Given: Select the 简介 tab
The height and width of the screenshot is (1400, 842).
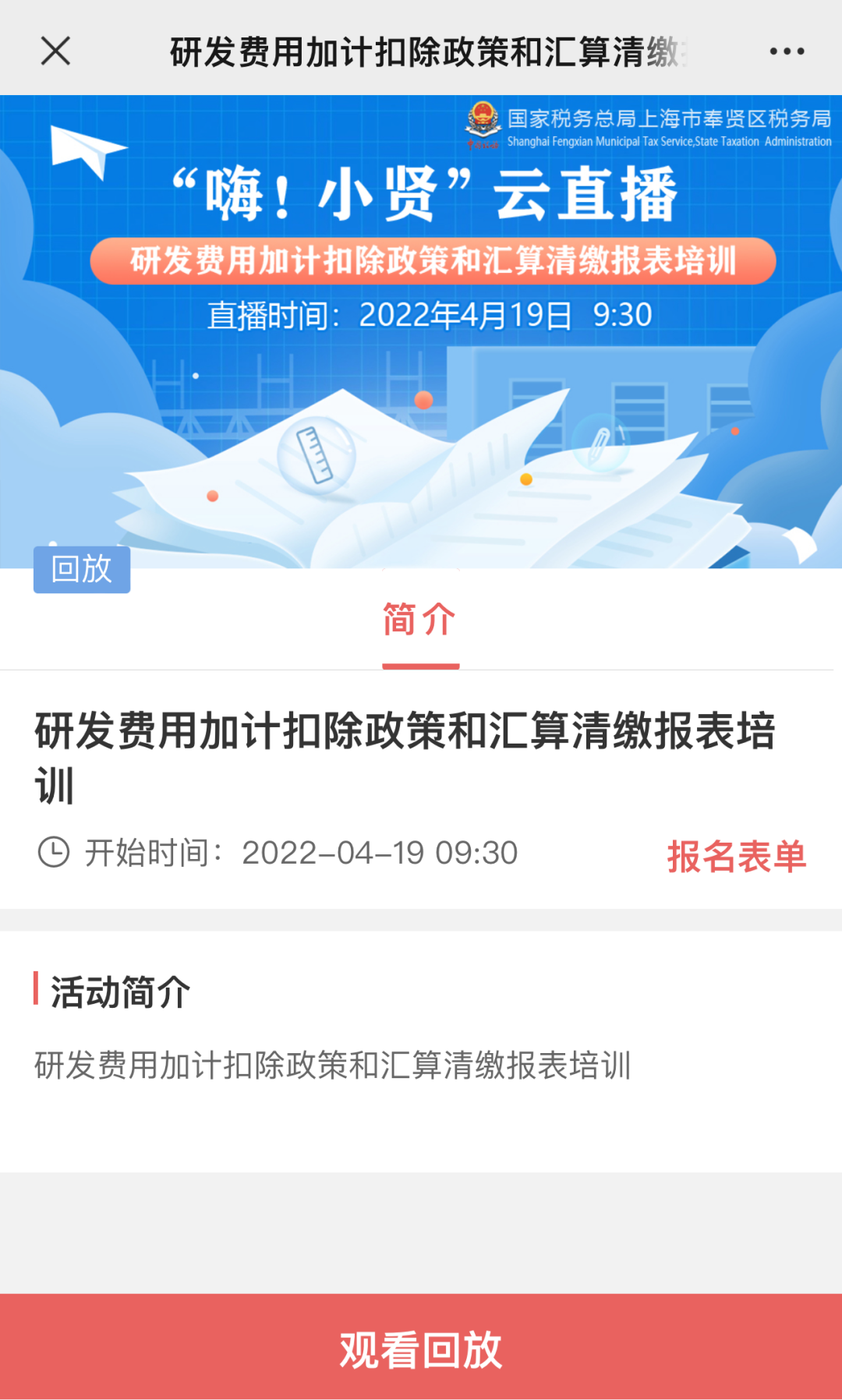Looking at the screenshot, I should click(420, 620).
